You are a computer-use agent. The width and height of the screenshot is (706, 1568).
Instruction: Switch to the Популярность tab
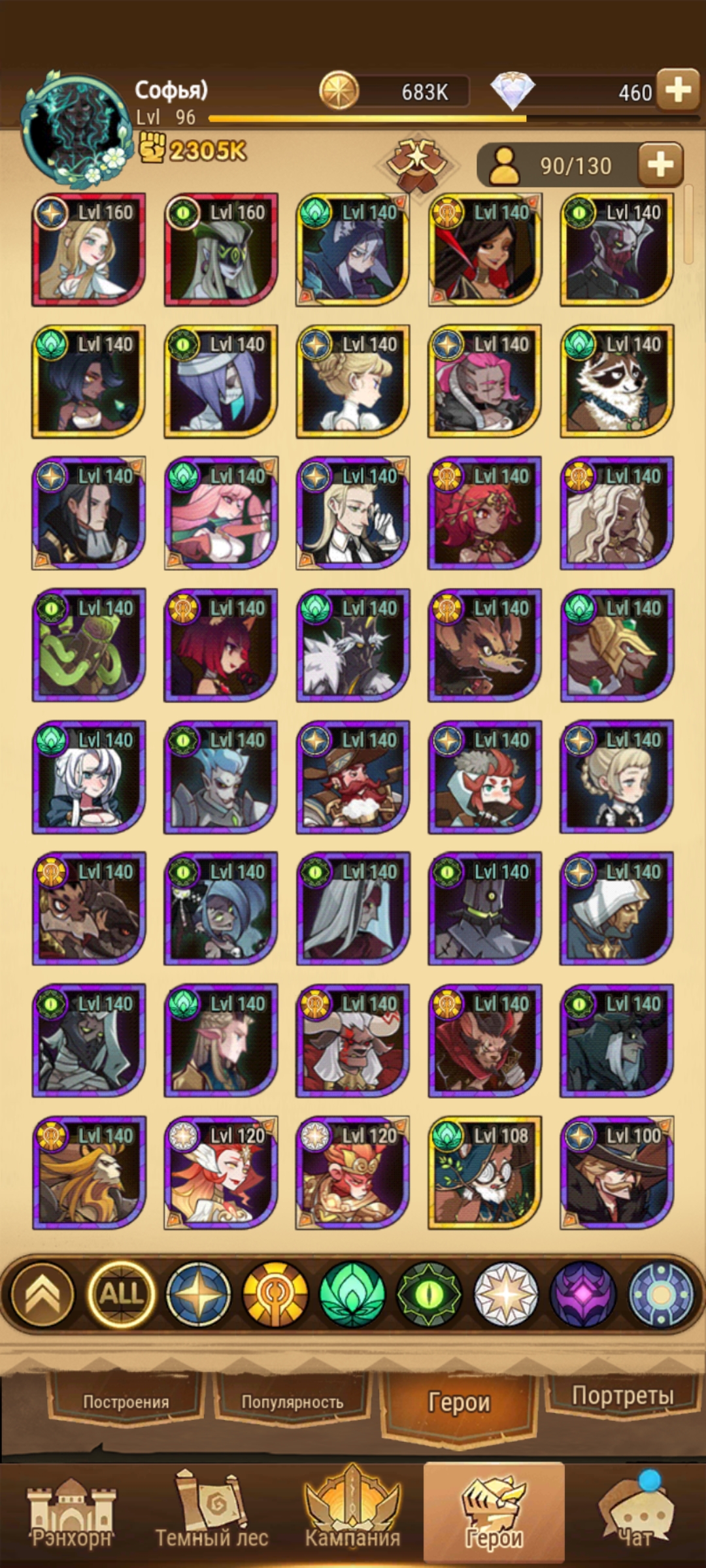(x=292, y=1401)
